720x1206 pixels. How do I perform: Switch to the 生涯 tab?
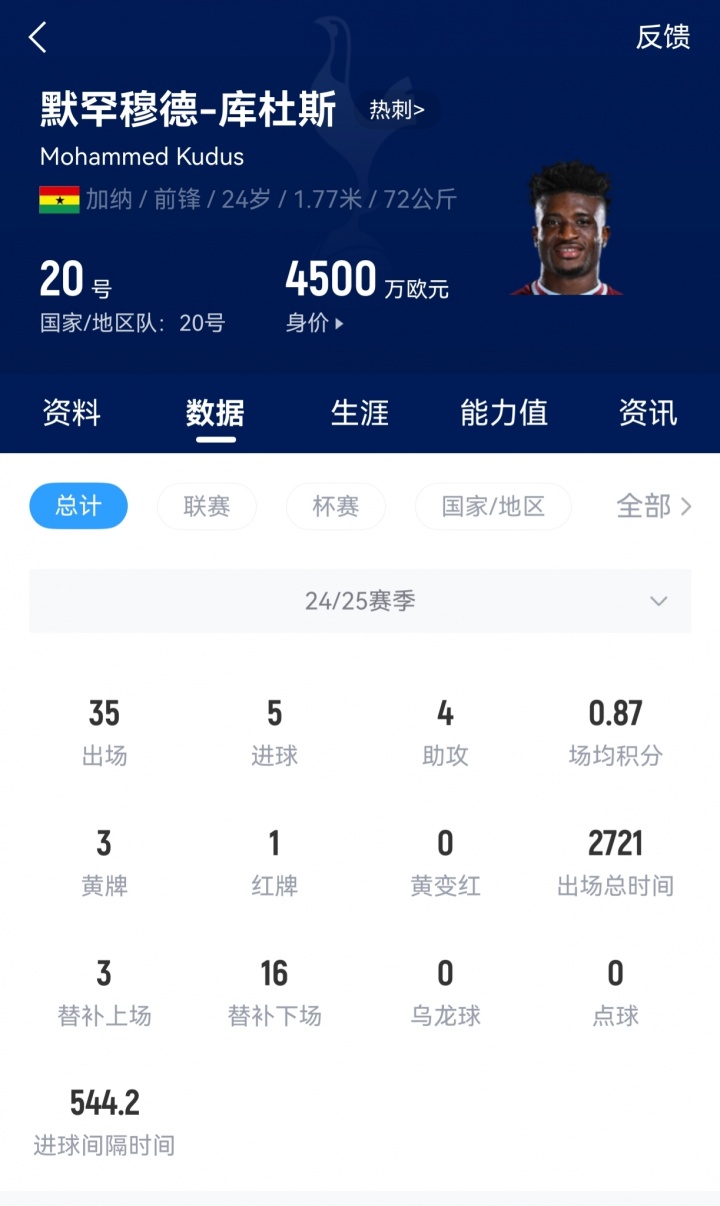[359, 413]
